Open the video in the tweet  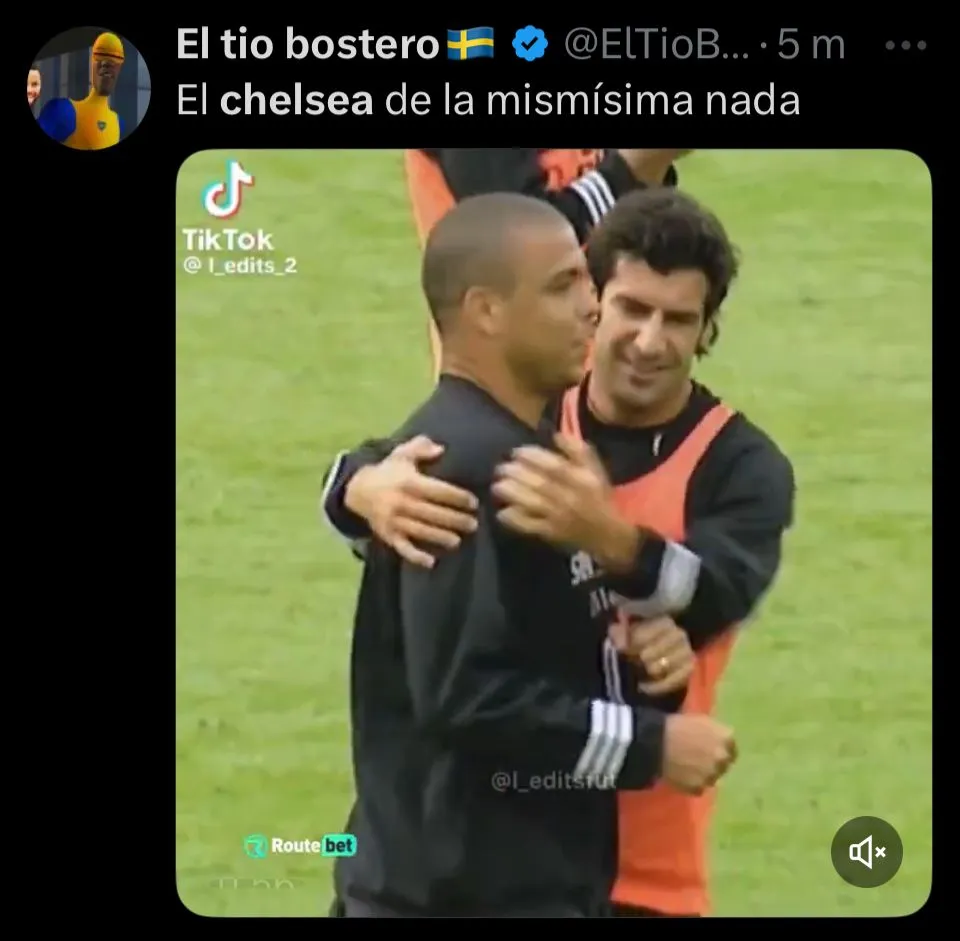[553, 532]
